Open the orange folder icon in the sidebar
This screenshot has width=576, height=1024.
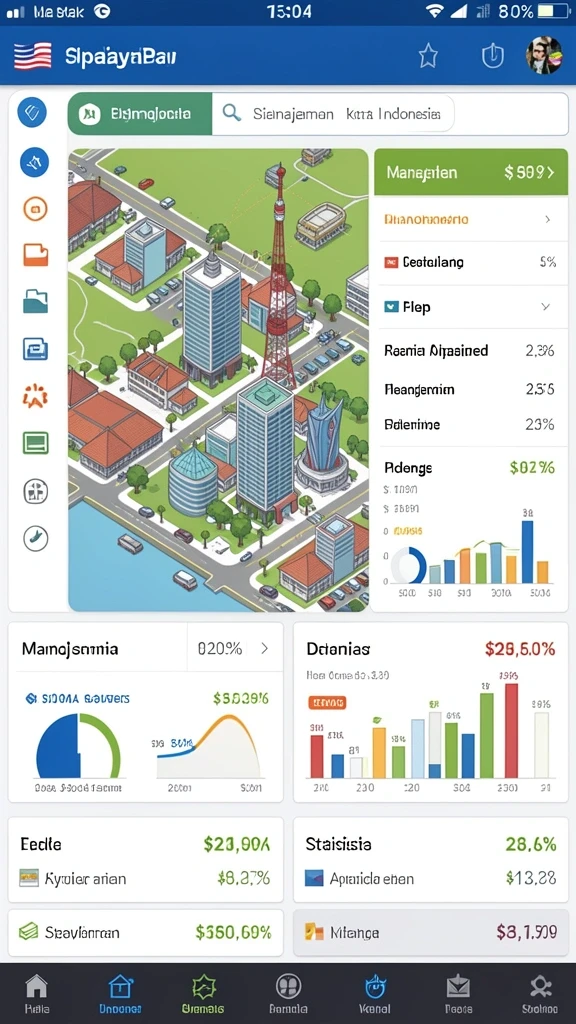click(35, 253)
